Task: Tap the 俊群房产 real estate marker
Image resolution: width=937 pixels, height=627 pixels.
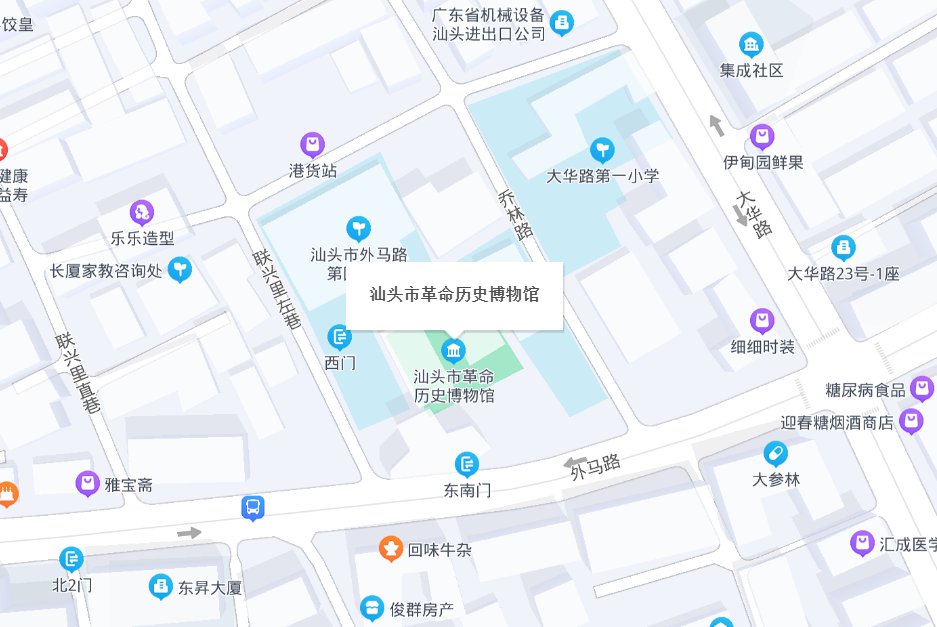Action: pos(372,607)
